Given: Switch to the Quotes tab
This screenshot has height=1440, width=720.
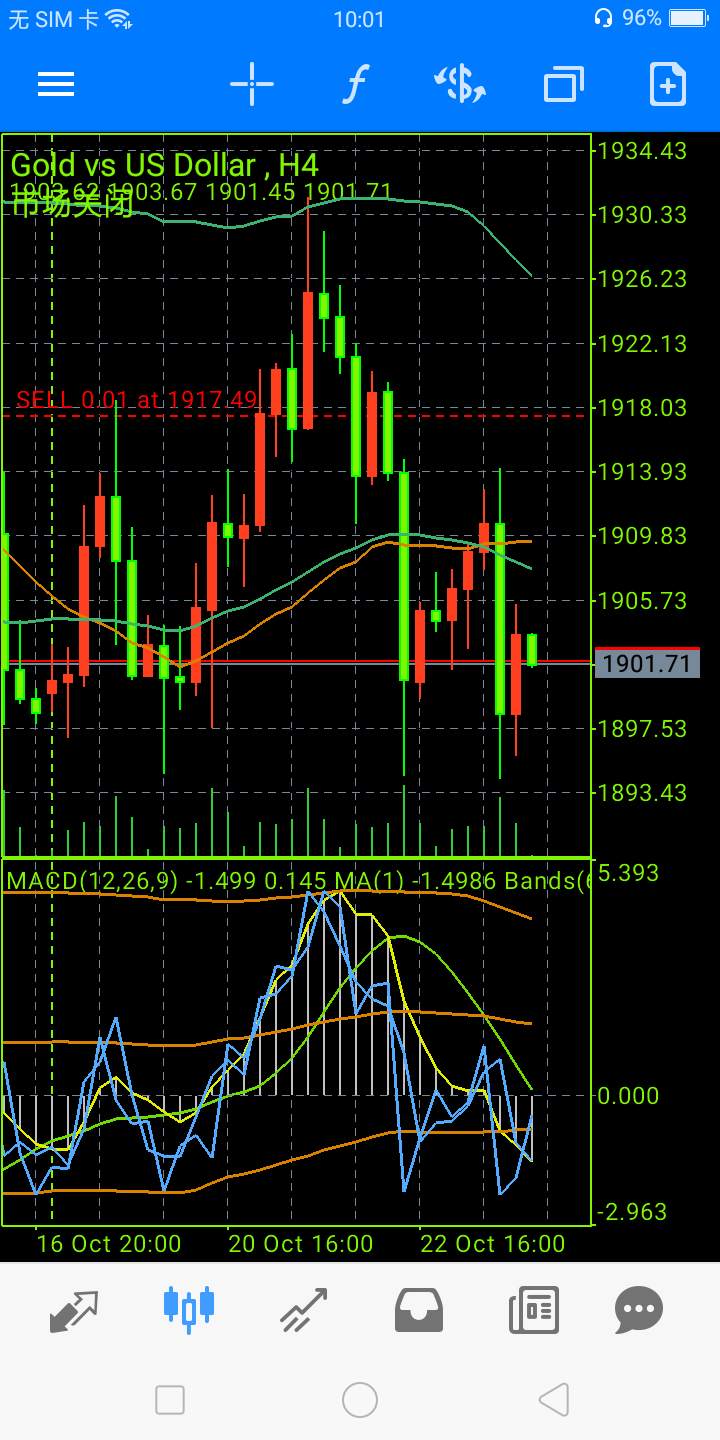Looking at the screenshot, I should pyautogui.click(x=74, y=1310).
